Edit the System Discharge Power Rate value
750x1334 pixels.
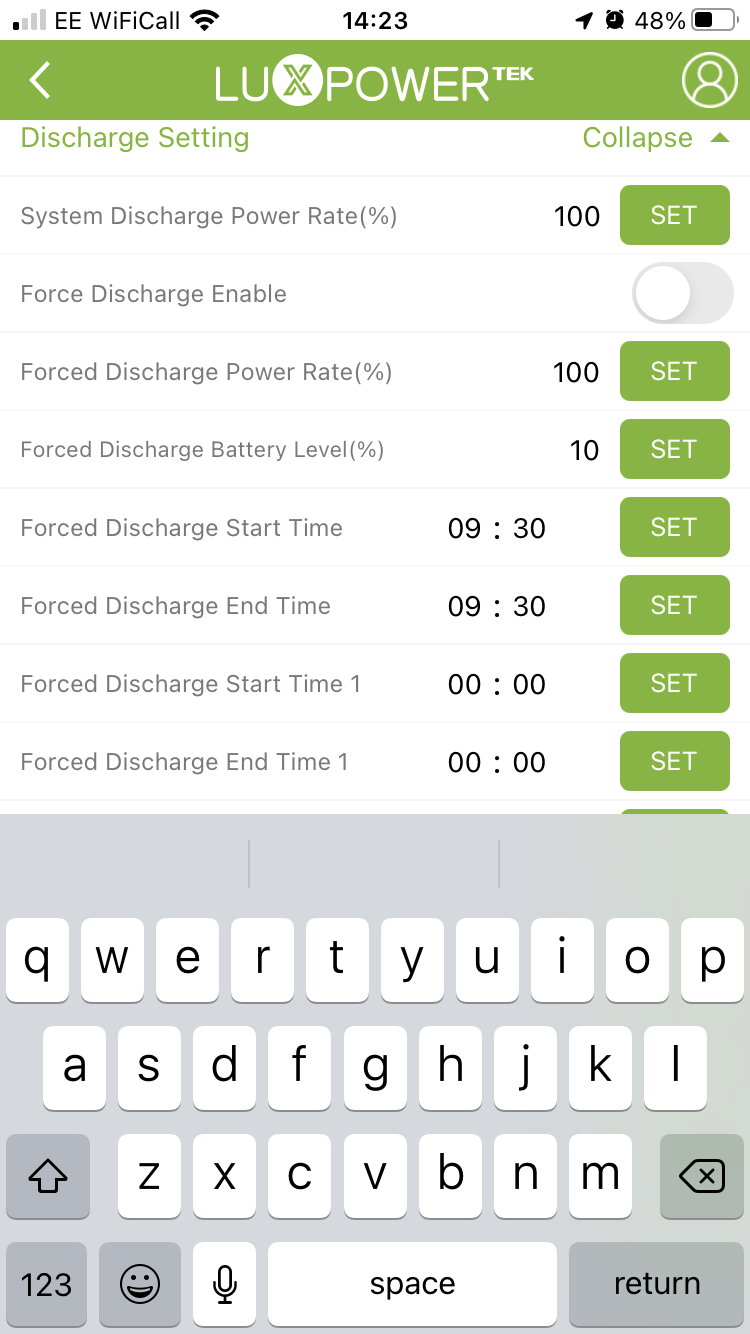click(577, 216)
